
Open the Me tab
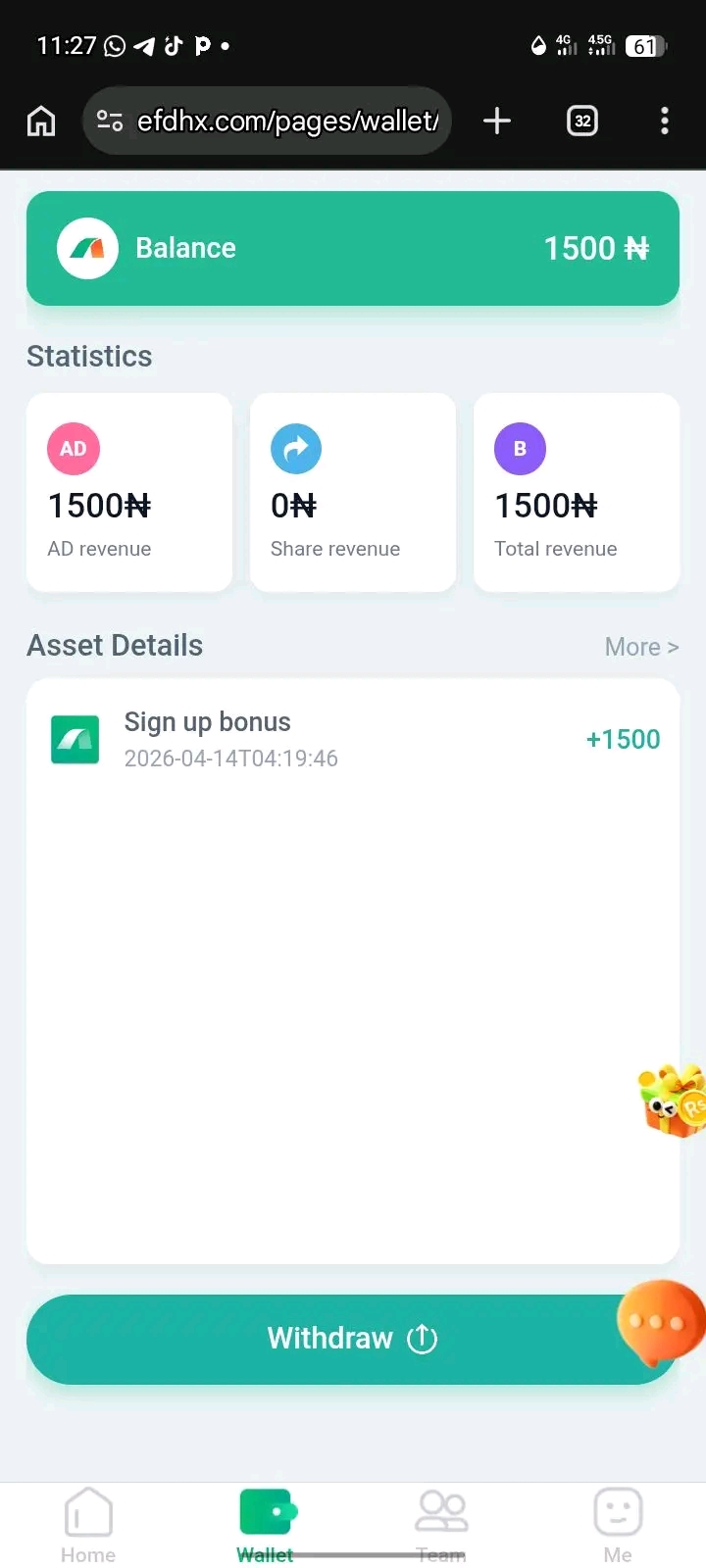click(618, 1525)
